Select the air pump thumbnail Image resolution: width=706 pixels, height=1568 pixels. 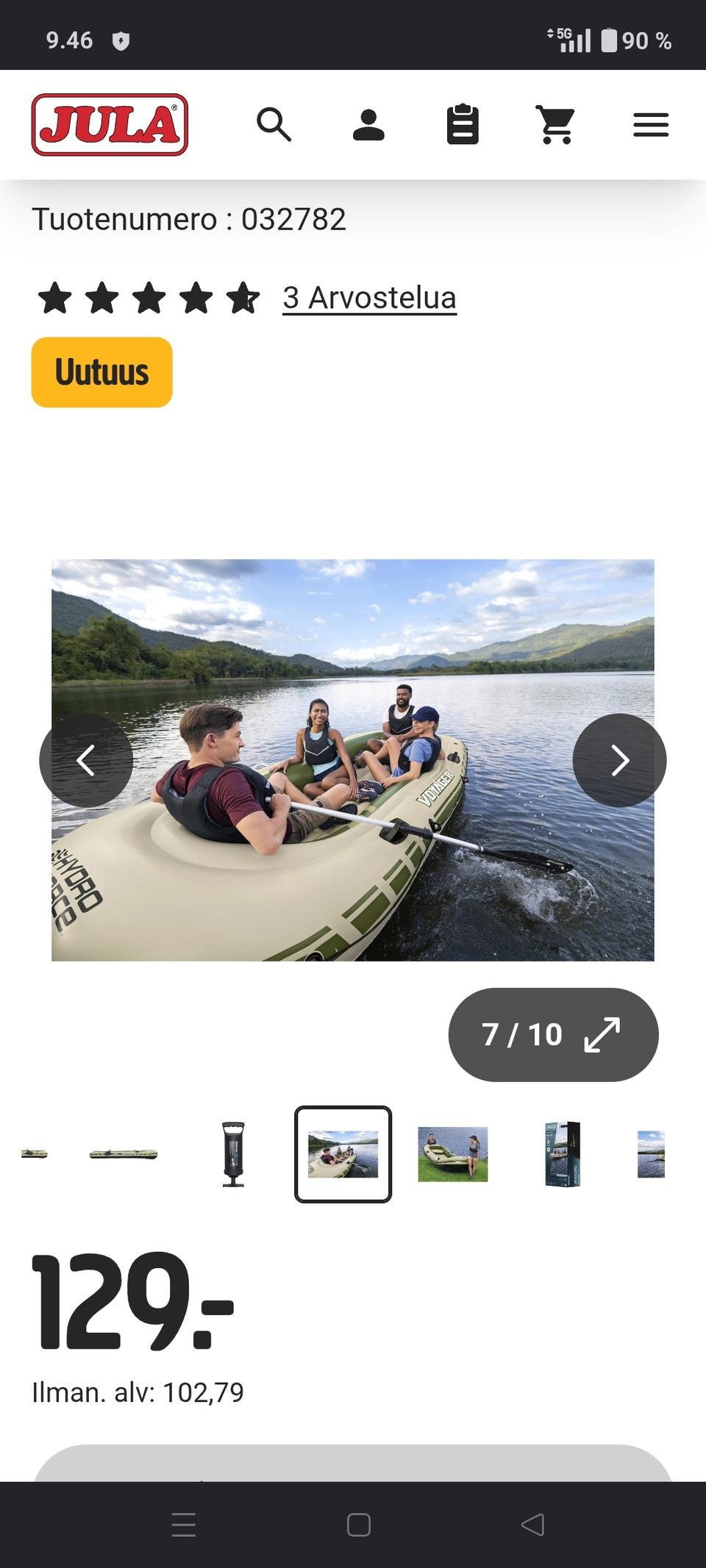233,1154
